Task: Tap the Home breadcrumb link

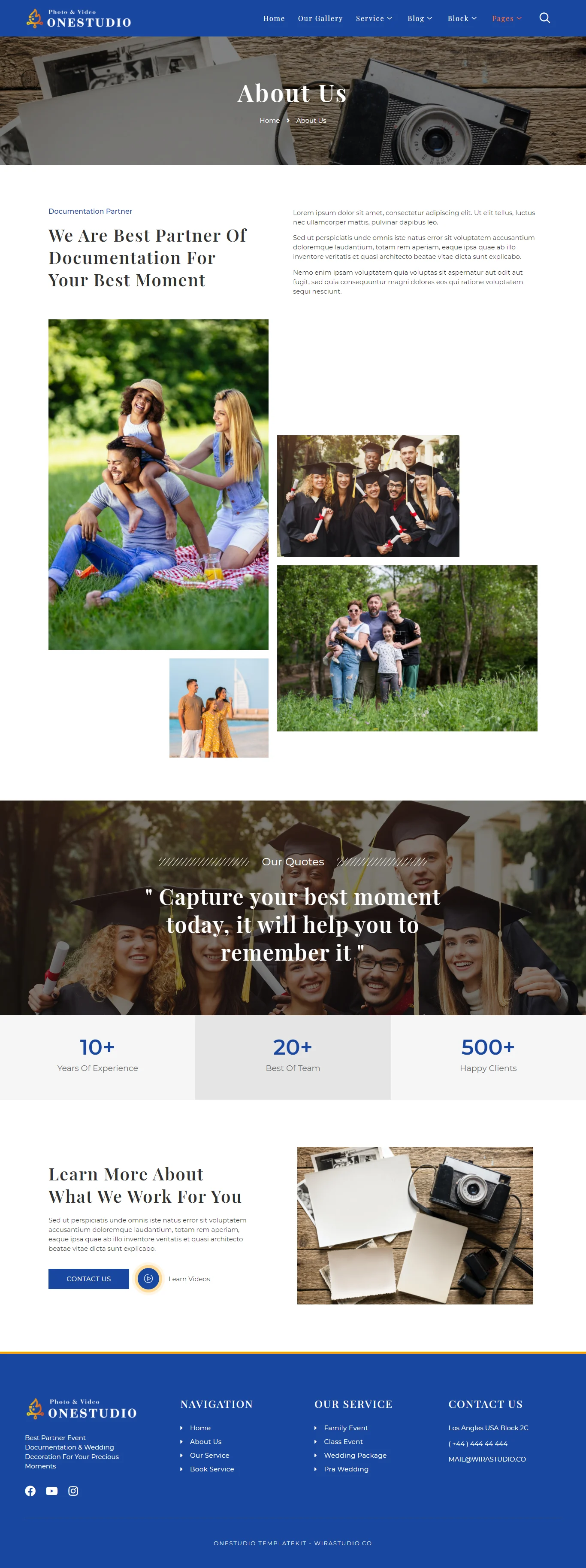Action: pyautogui.click(x=269, y=121)
